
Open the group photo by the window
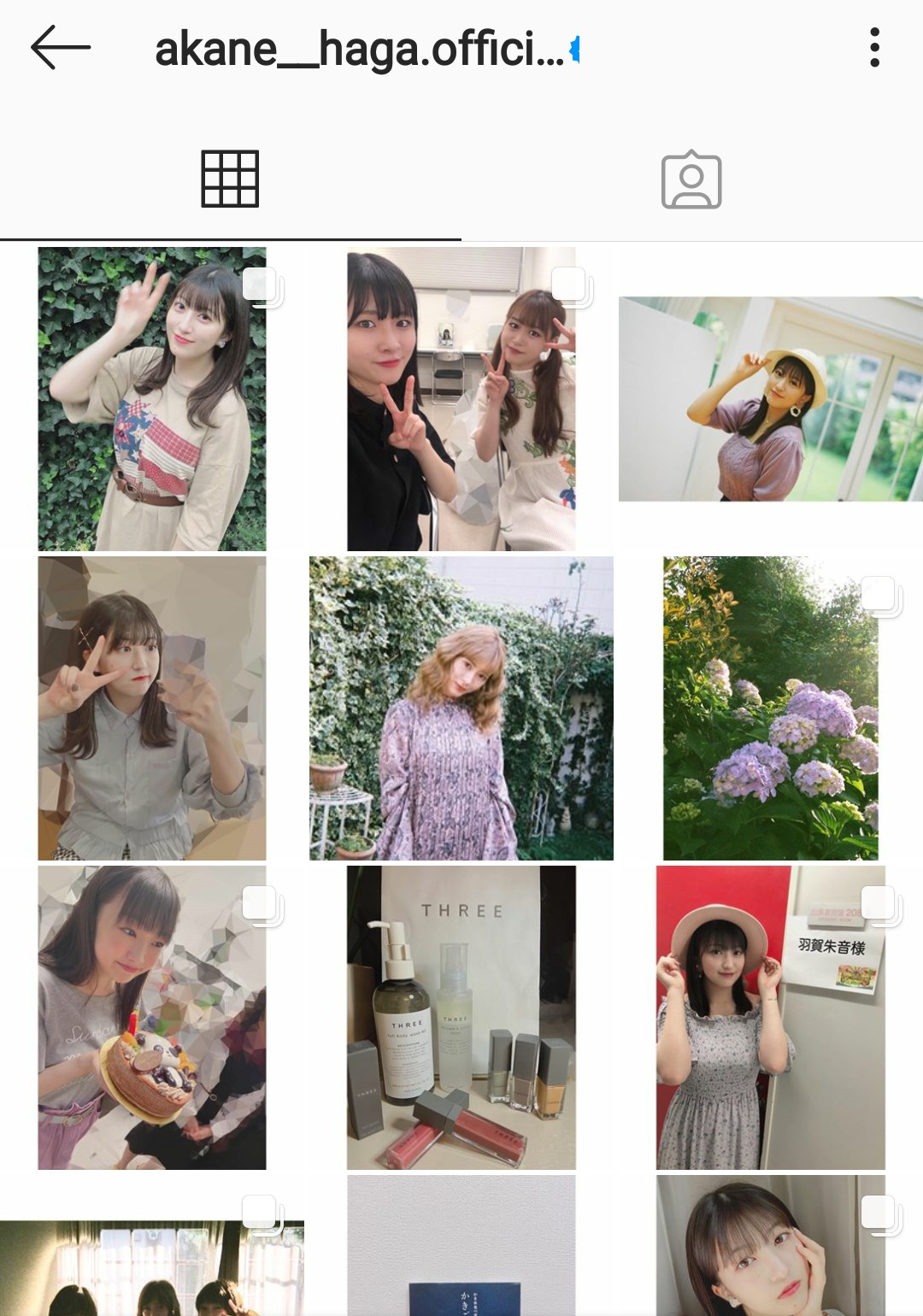point(152,1269)
